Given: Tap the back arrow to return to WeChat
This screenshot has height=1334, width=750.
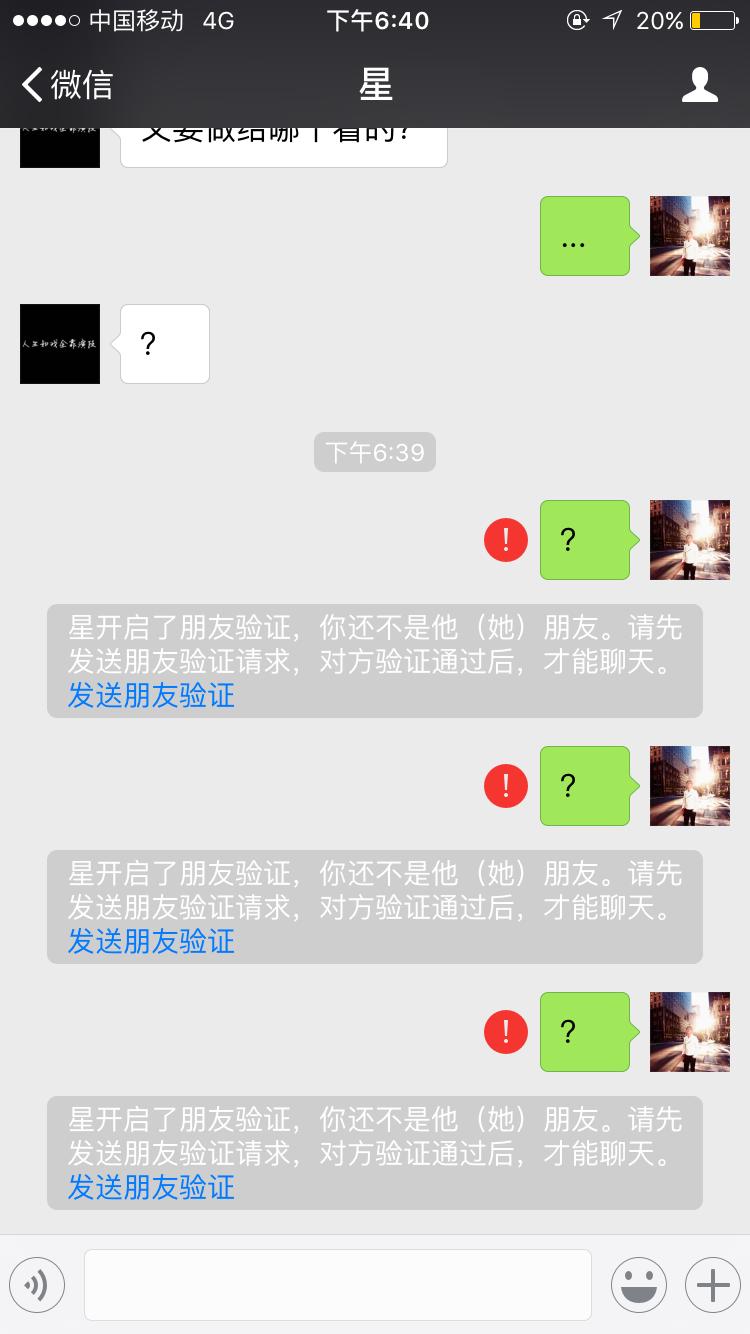Looking at the screenshot, I should (x=30, y=84).
